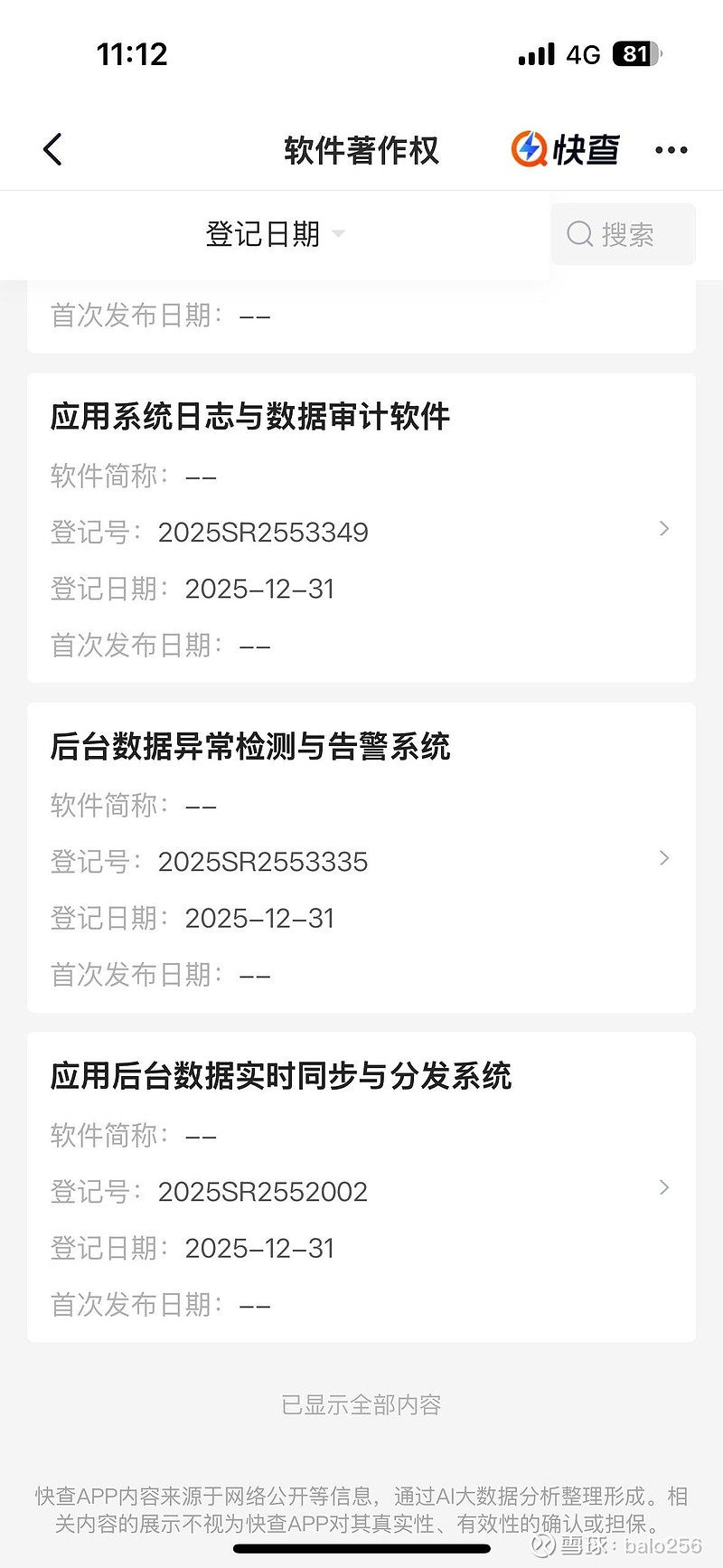This screenshot has height=1568, width=723.
Task: Tap the 已显示全部内容 label
Action: pyautogui.click(x=361, y=1403)
